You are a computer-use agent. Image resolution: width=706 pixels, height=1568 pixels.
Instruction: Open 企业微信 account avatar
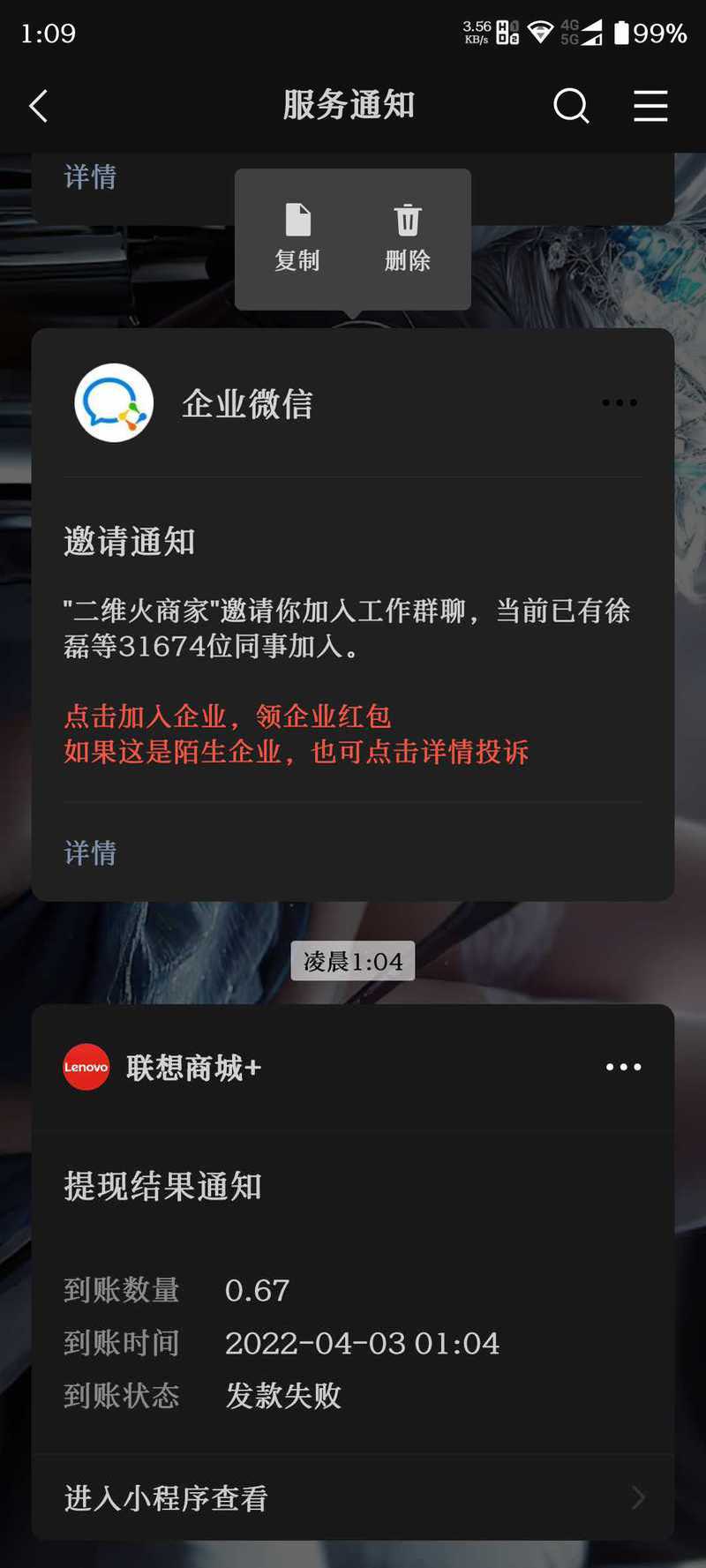(115, 403)
